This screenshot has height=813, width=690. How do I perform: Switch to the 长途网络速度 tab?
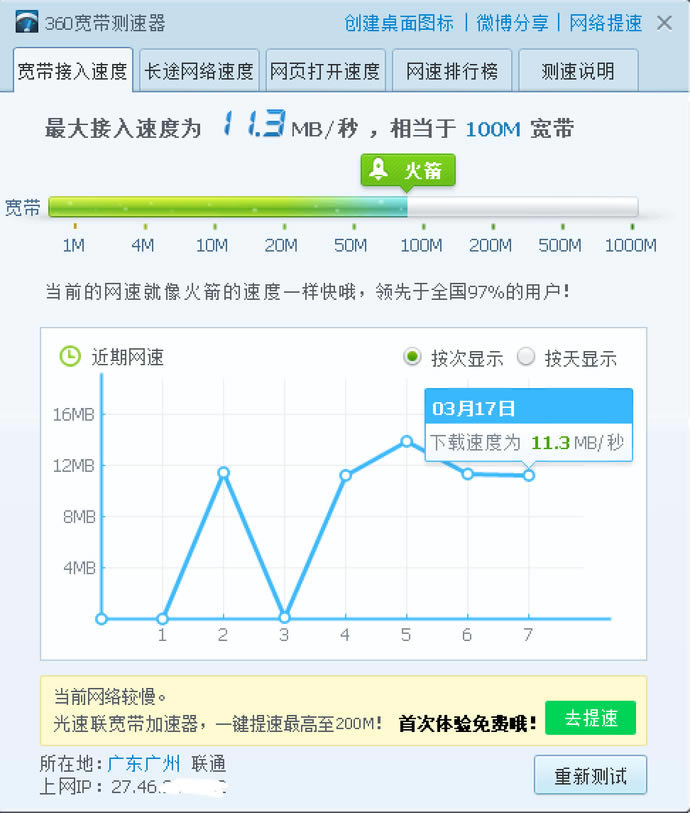(x=199, y=71)
